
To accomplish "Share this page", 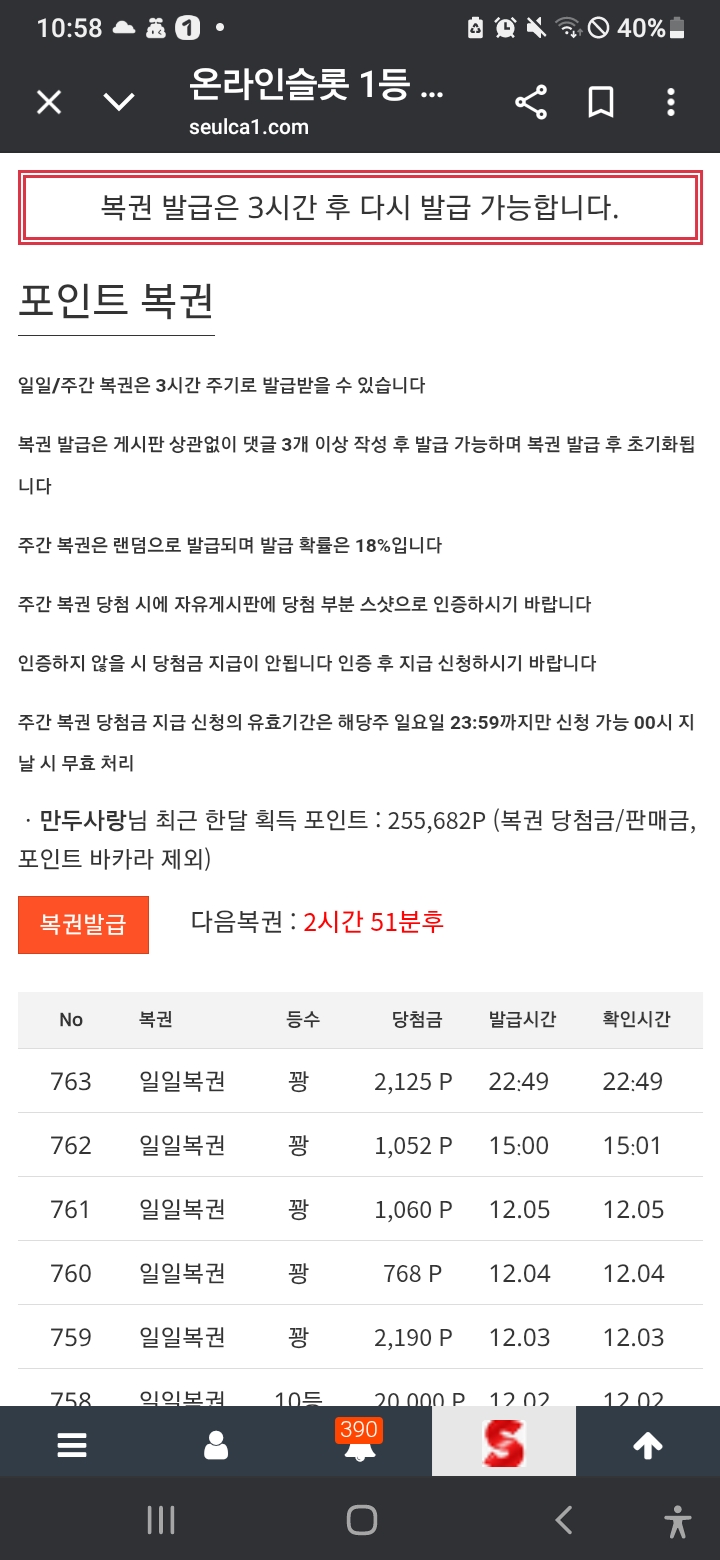I will point(531,102).
